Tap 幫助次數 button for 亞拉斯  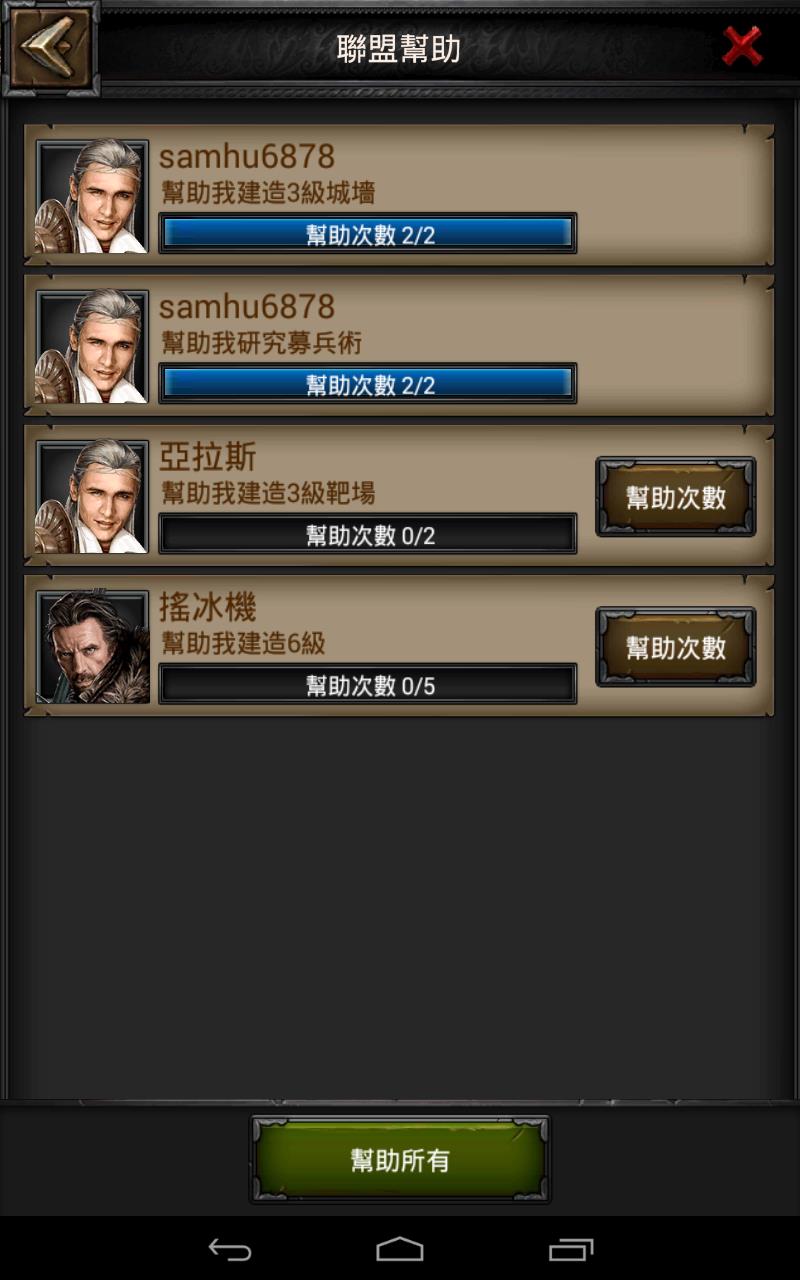pos(676,497)
